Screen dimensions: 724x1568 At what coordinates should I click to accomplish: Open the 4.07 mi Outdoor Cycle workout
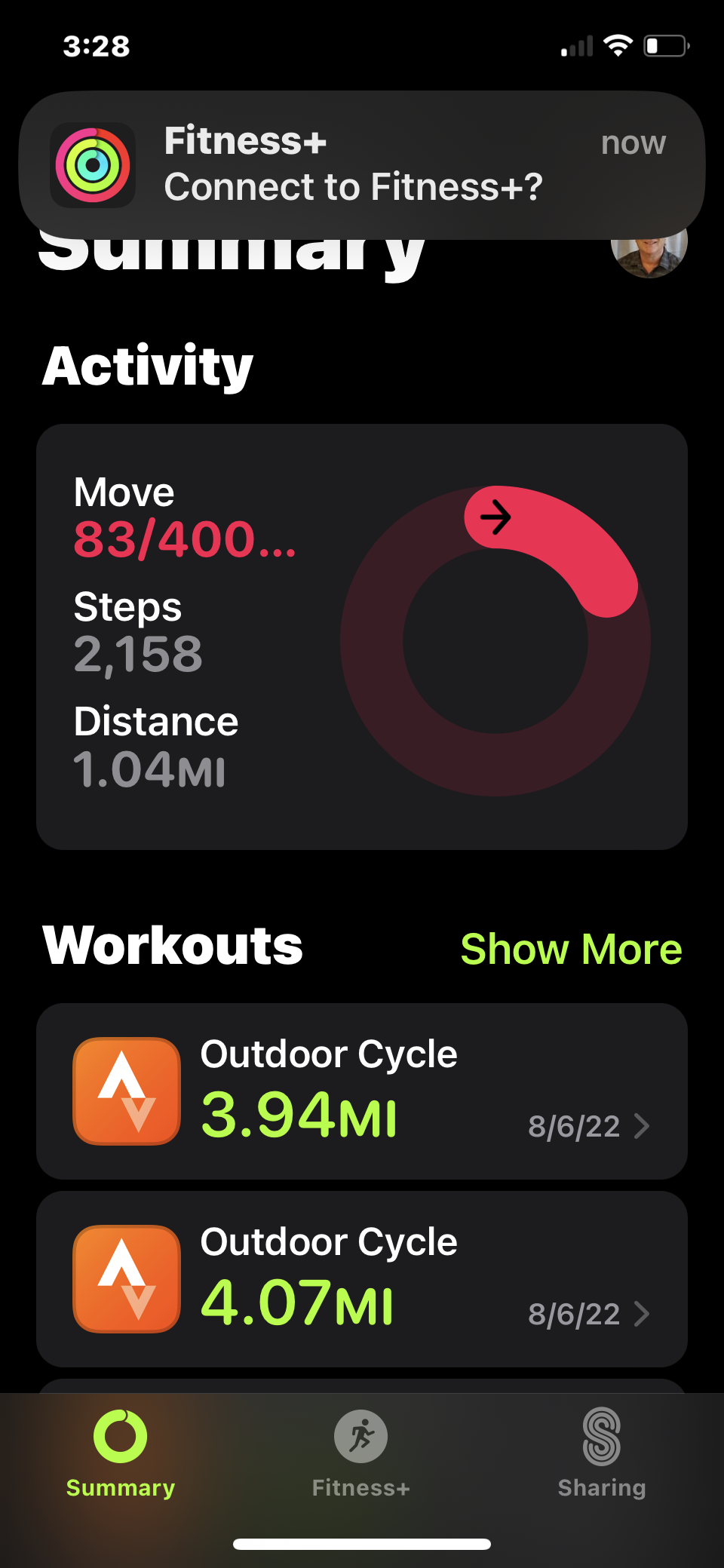point(362,1278)
